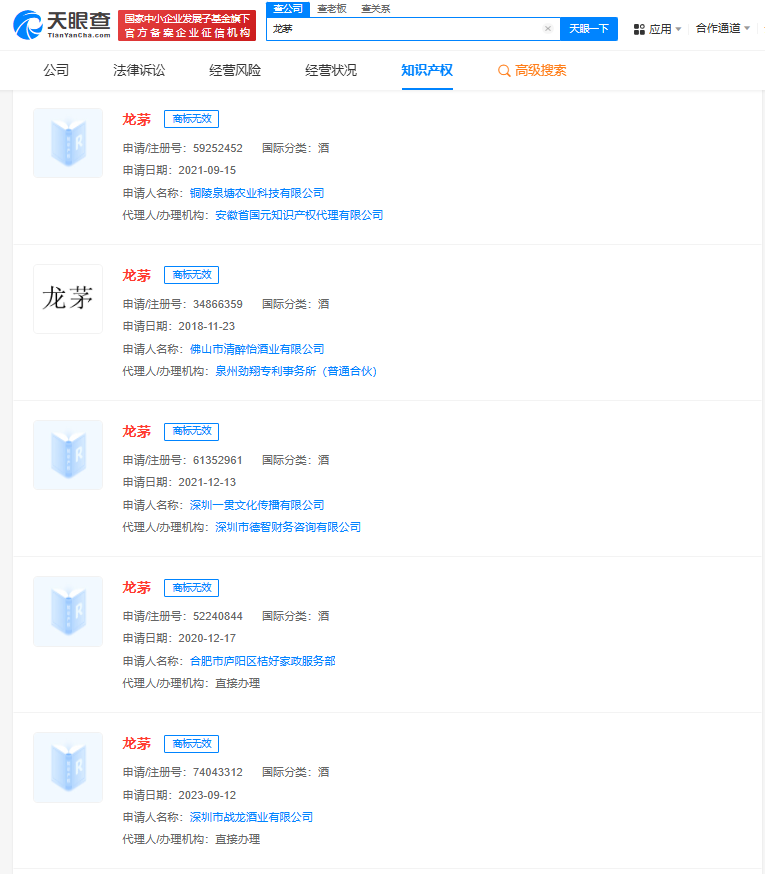Switch to the 查老板 tab
This screenshot has width=765, height=874.
(x=330, y=8)
